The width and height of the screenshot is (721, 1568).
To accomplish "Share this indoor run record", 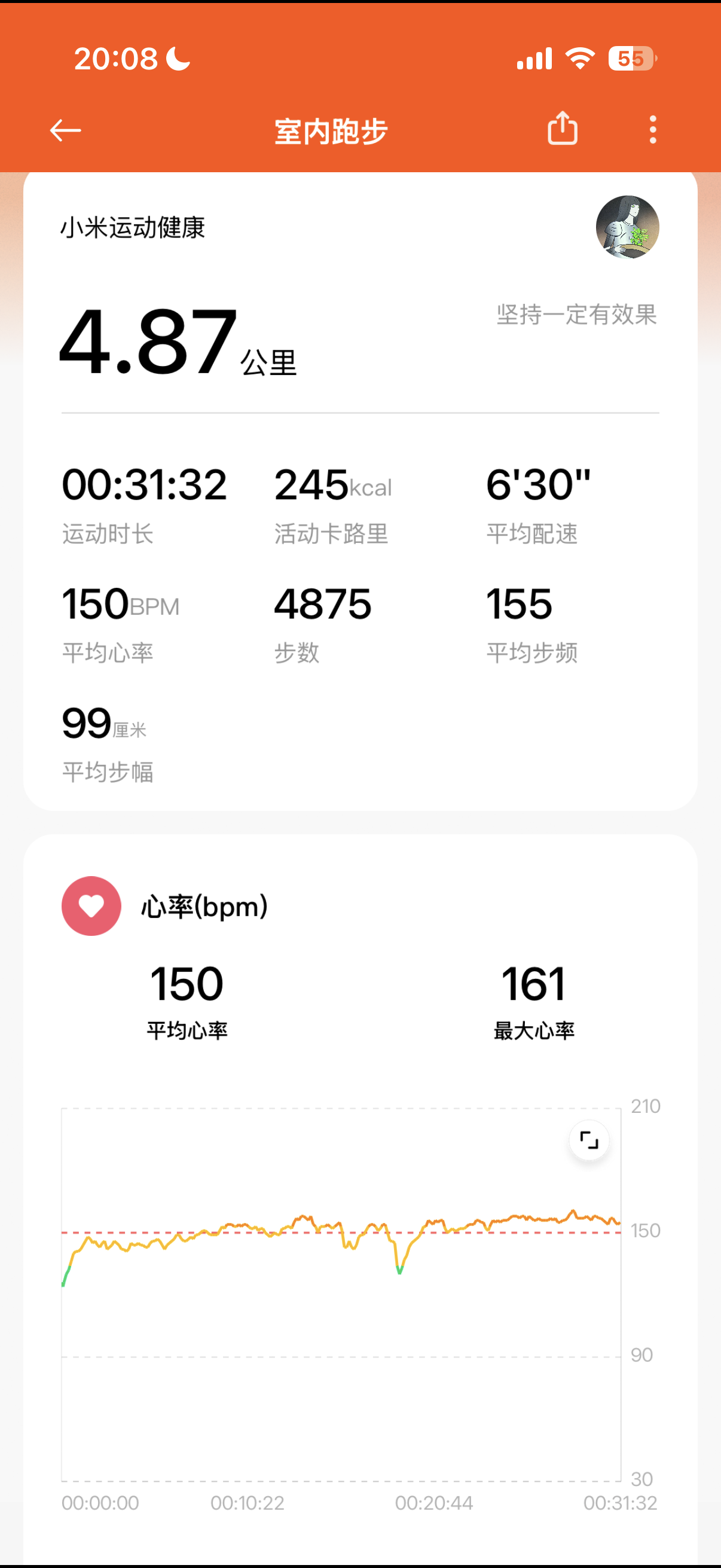I will click(x=562, y=129).
